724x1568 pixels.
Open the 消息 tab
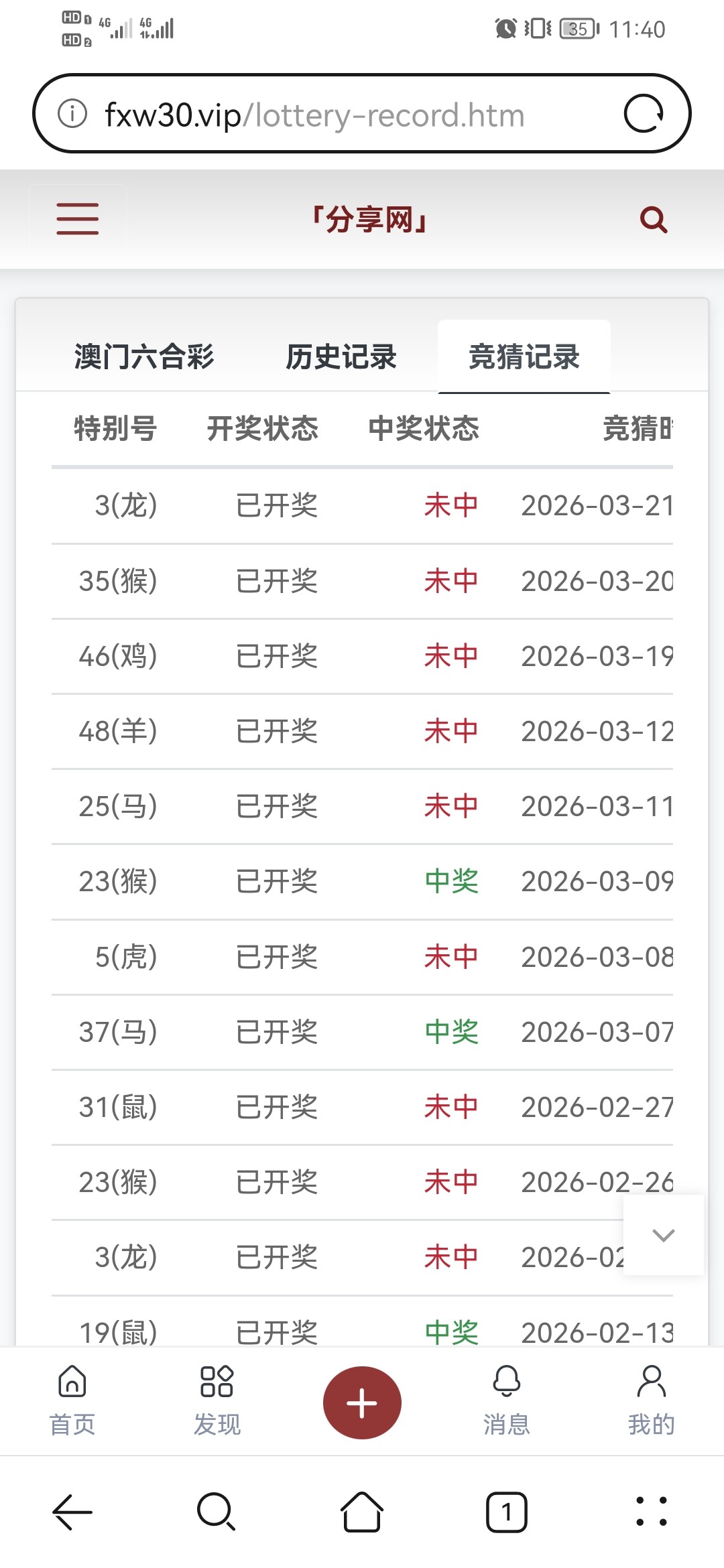pos(507,1400)
